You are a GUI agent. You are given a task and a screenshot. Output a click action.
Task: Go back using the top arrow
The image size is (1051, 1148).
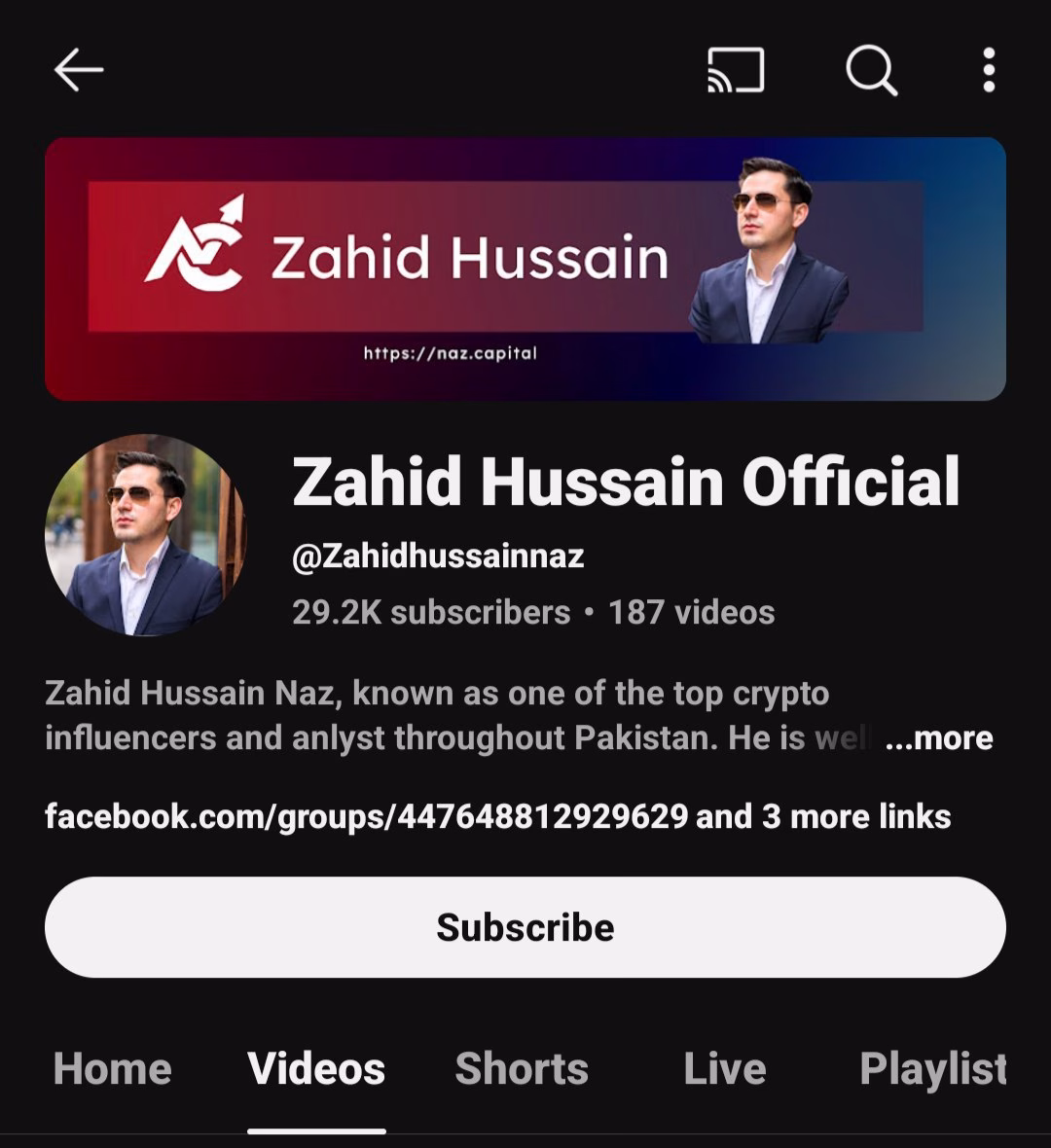coord(78,70)
